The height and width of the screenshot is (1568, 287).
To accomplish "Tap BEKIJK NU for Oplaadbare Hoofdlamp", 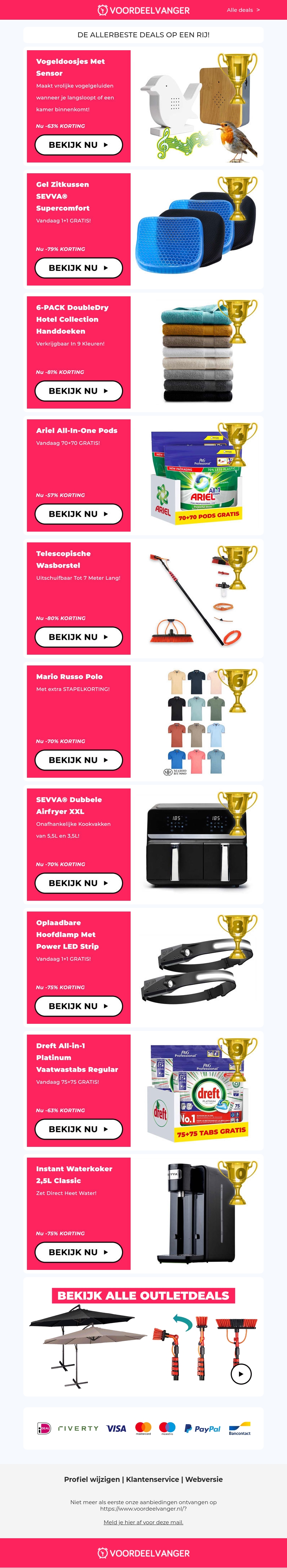I will click(x=79, y=1006).
